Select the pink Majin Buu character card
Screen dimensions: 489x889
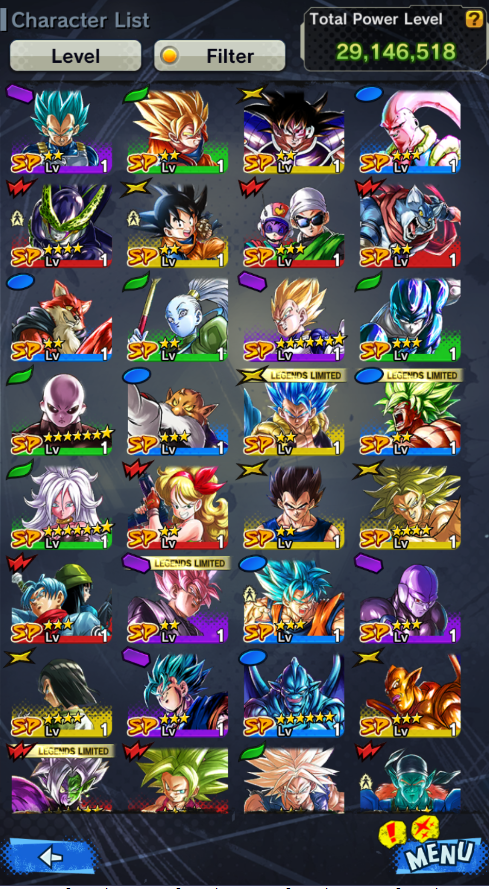pyautogui.click(x=410, y=131)
